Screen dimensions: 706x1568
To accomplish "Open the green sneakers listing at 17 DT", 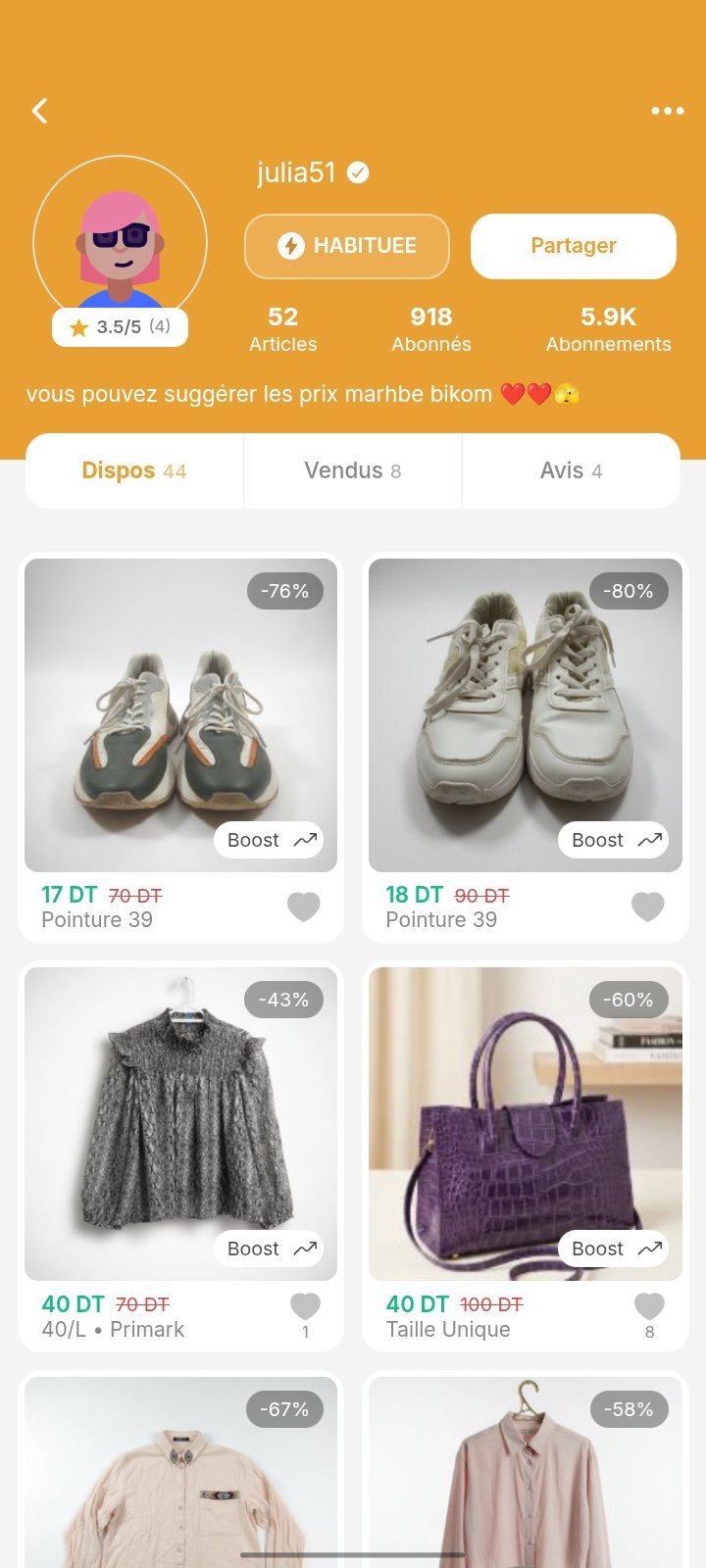I will click(180, 715).
